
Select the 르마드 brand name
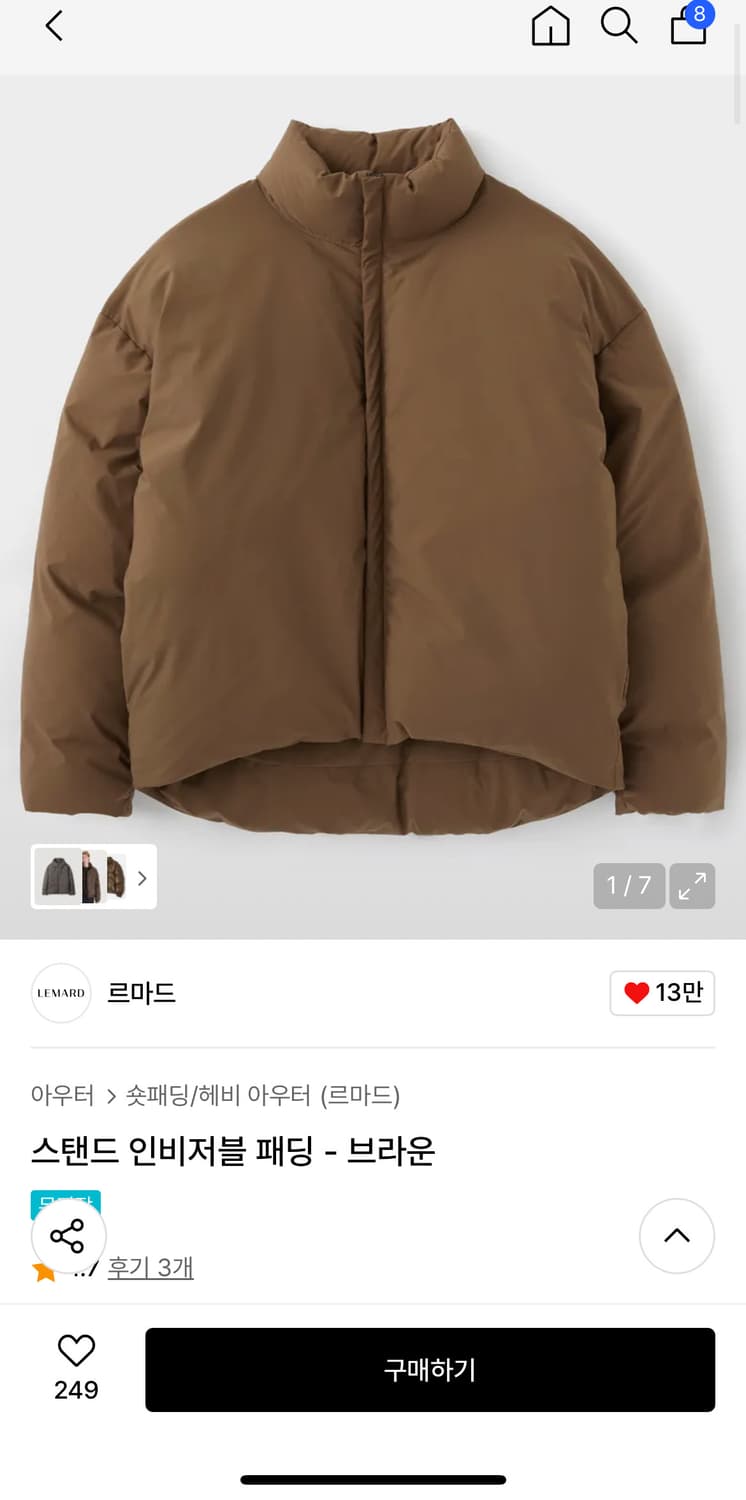141,993
